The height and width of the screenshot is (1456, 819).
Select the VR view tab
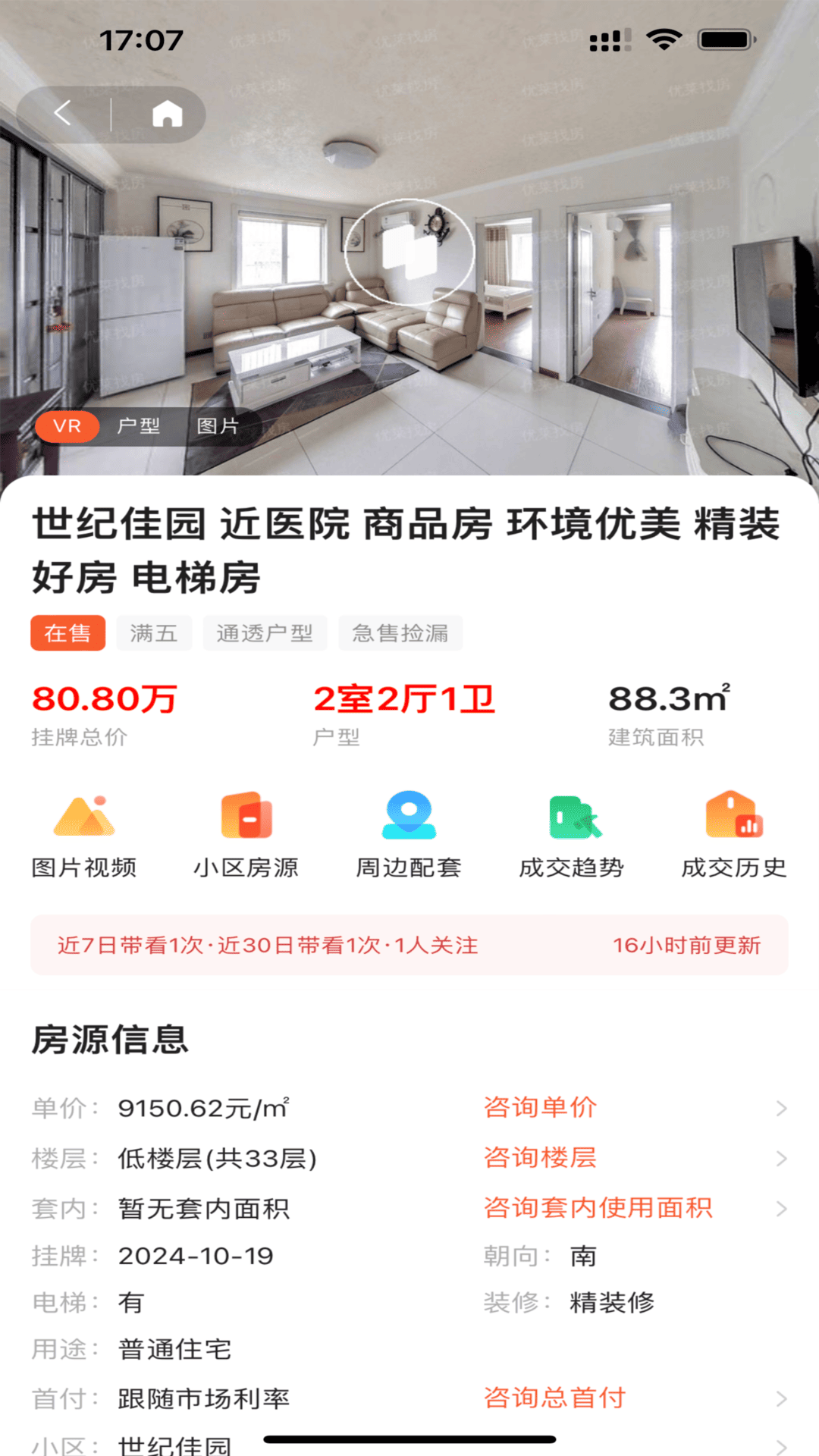tap(67, 426)
